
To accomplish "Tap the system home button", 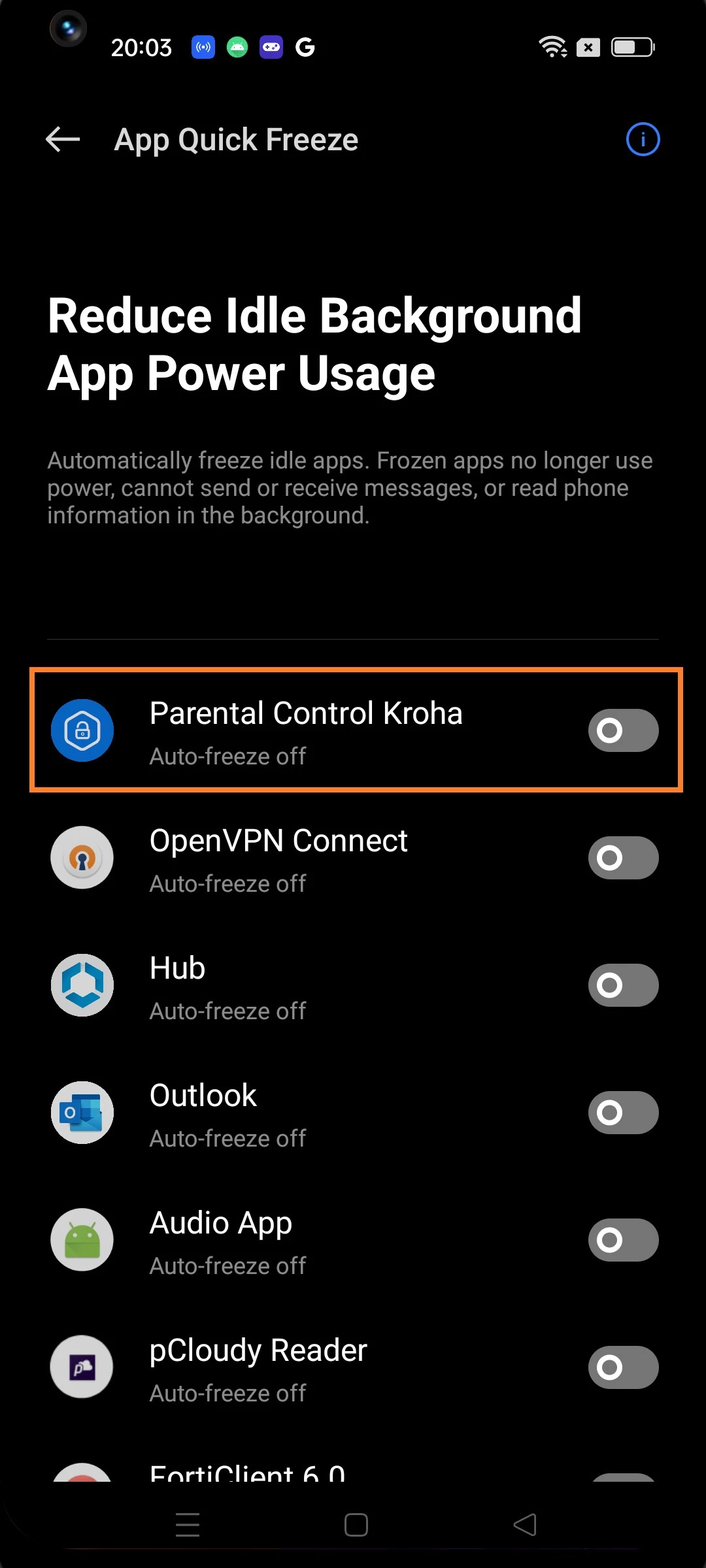I will coord(356,1525).
